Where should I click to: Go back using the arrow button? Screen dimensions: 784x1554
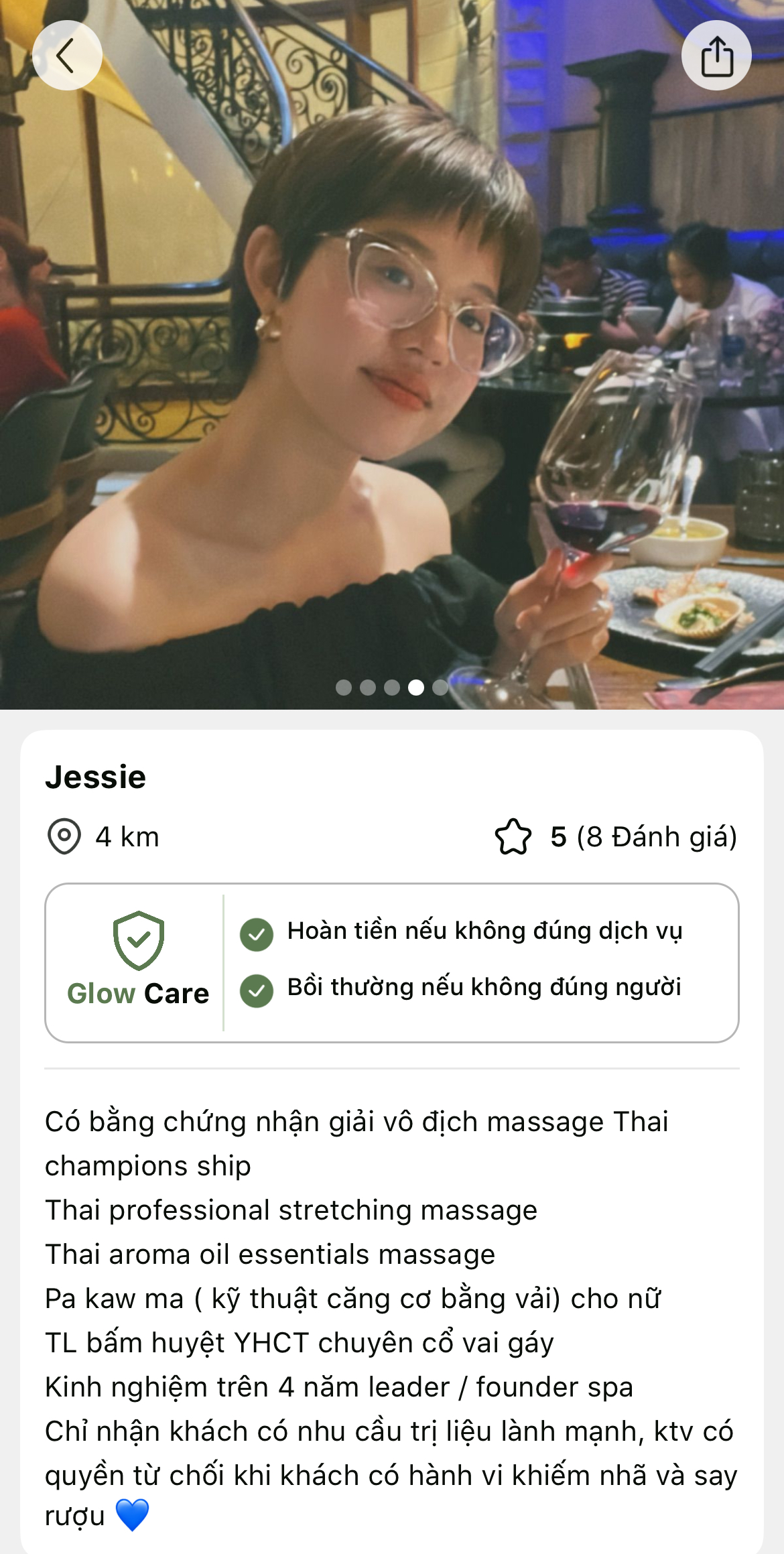(67, 56)
